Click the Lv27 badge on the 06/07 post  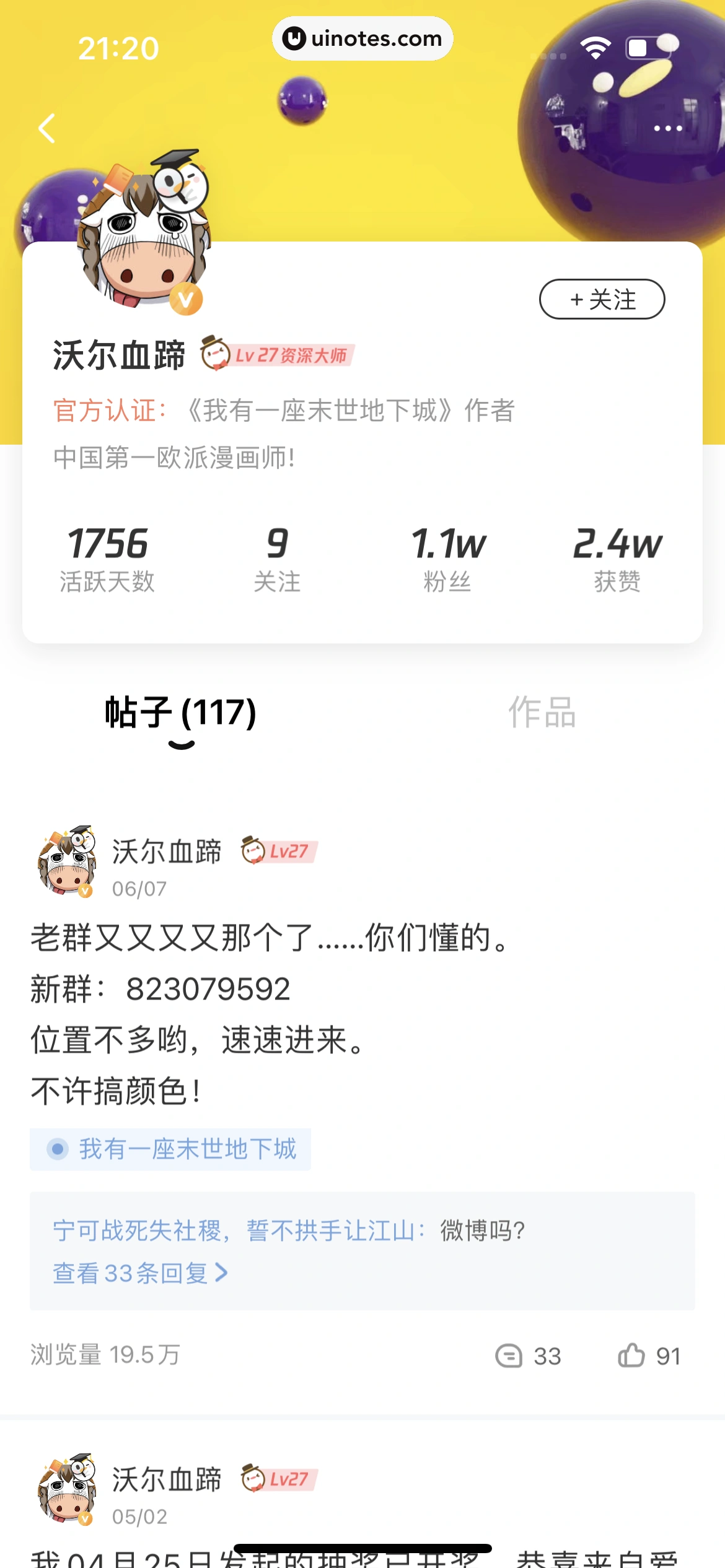click(279, 853)
